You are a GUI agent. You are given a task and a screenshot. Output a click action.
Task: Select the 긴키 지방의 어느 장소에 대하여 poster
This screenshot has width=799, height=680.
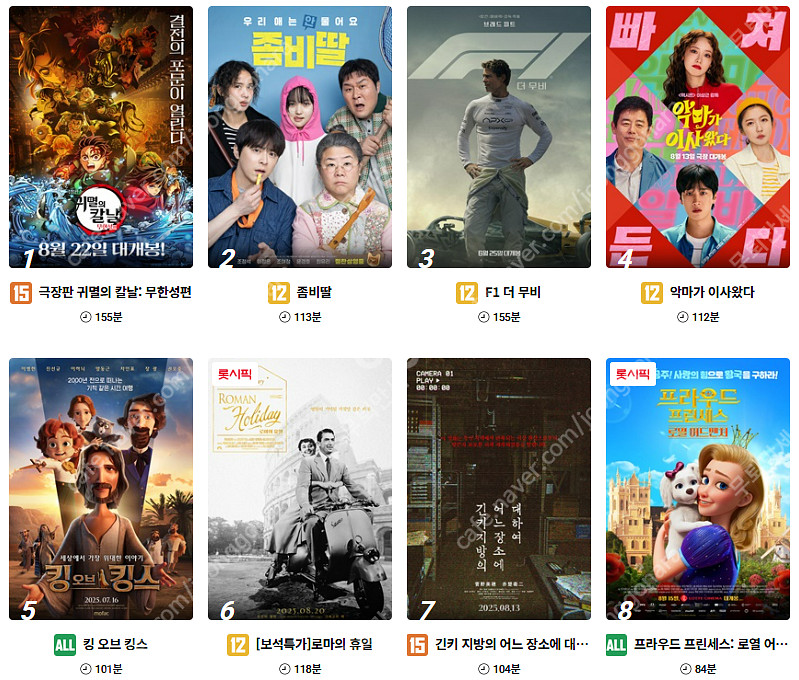click(x=498, y=488)
